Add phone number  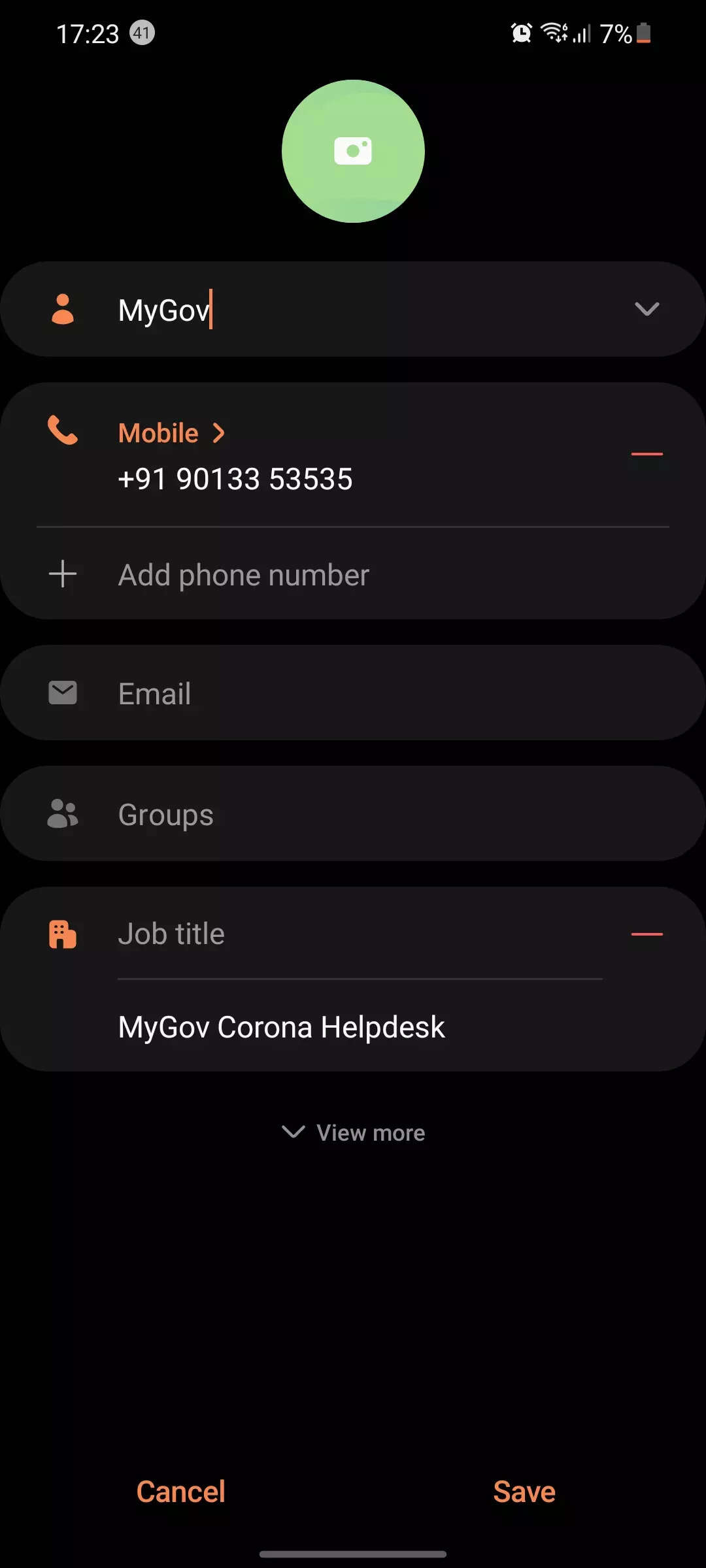coord(243,575)
